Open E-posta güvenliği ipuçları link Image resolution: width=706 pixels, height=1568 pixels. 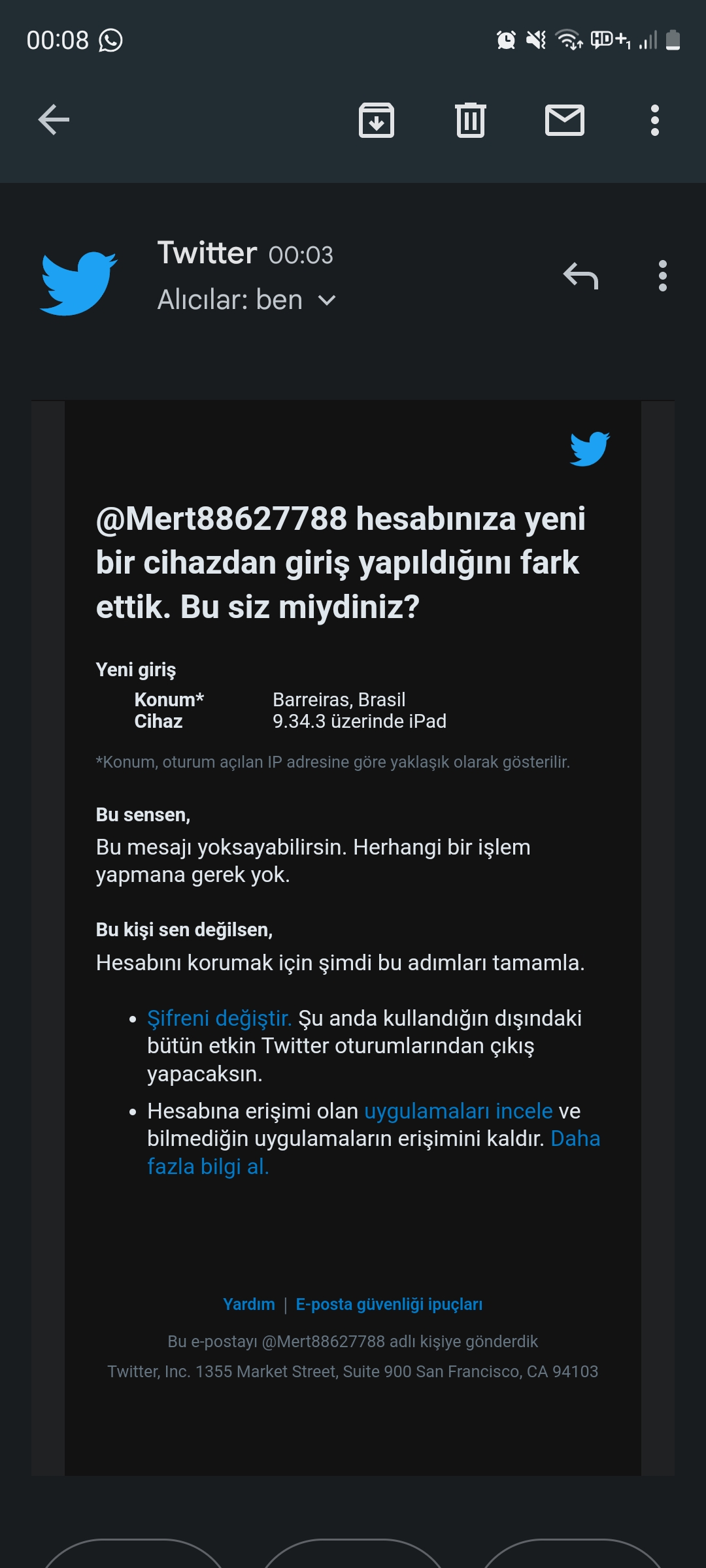click(x=389, y=1304)
